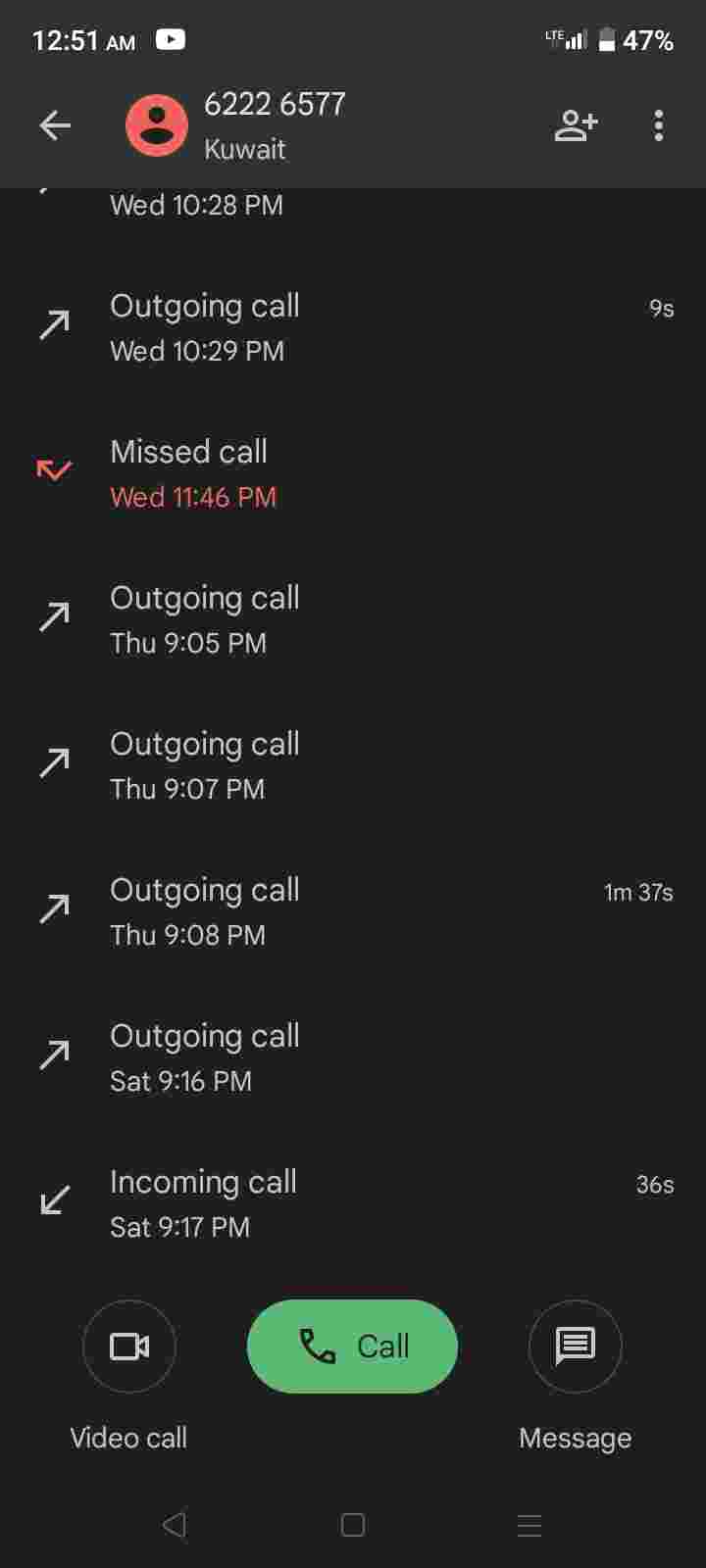Open recent apps from the navigation bar
706x1568 pixels.
pyautogui.click(x=529, y=1525)
